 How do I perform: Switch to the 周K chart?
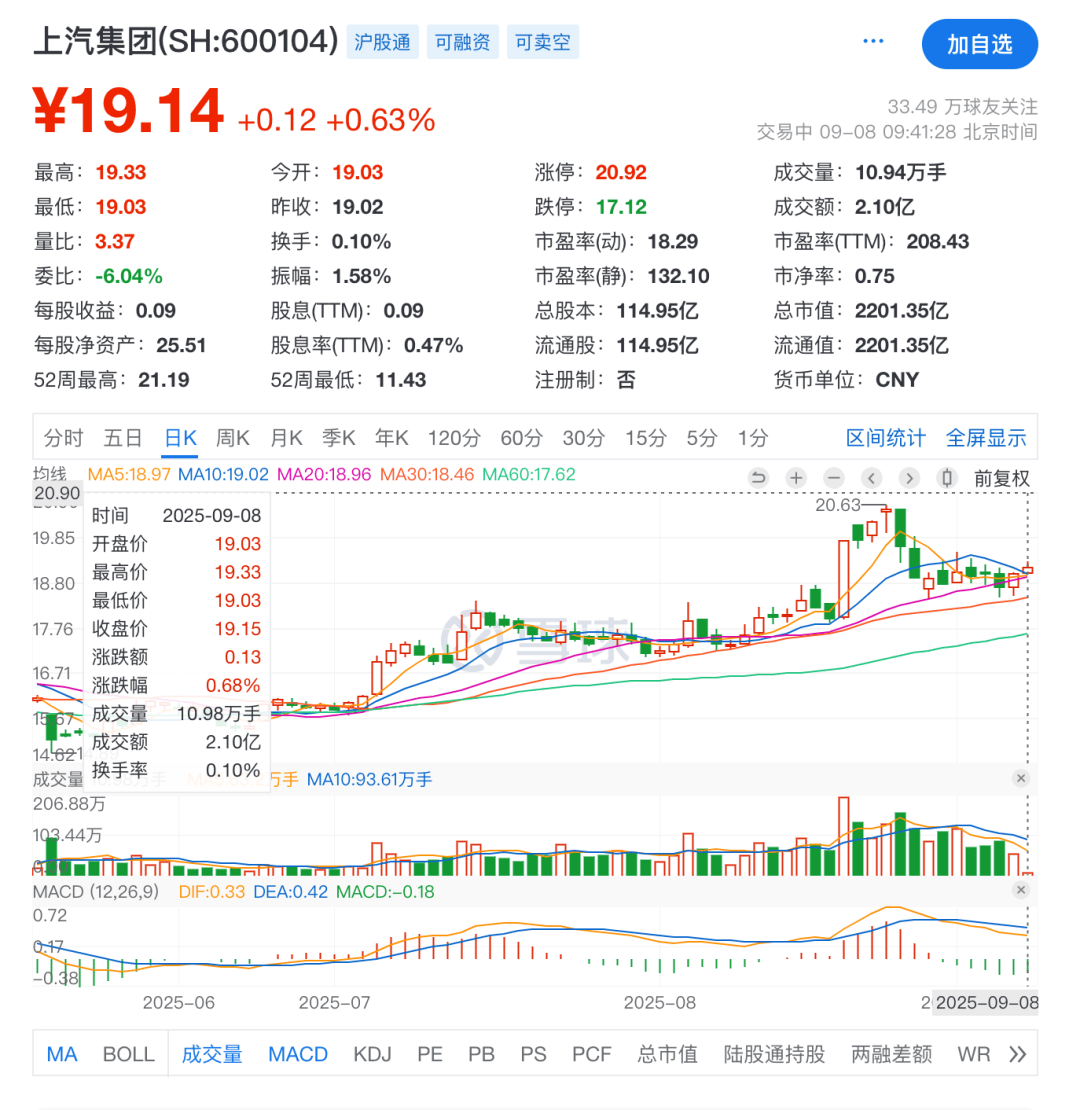tap(233, 438)
